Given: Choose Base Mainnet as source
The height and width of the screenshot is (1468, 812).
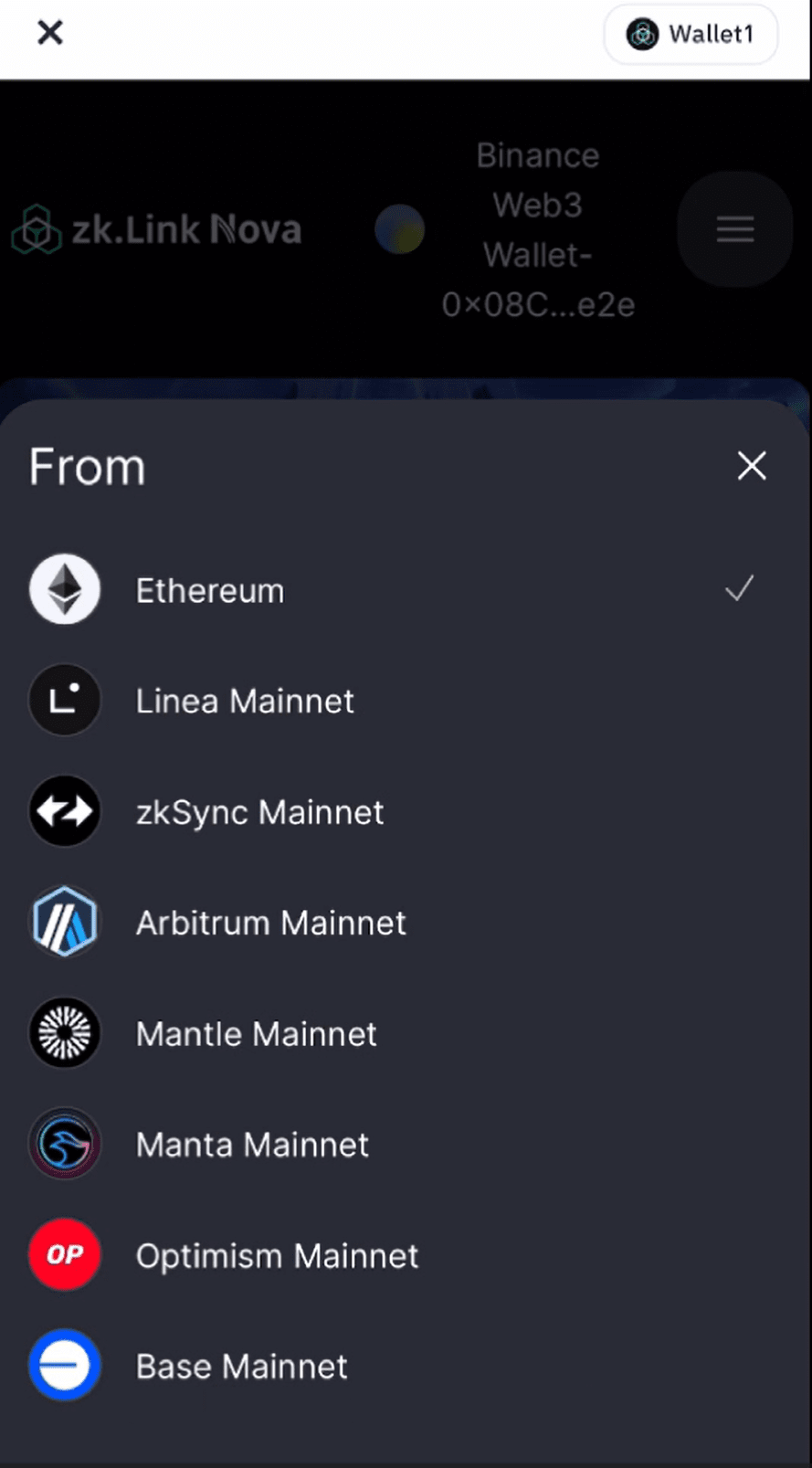Looking at the screenshot, I should (241, 1367).
